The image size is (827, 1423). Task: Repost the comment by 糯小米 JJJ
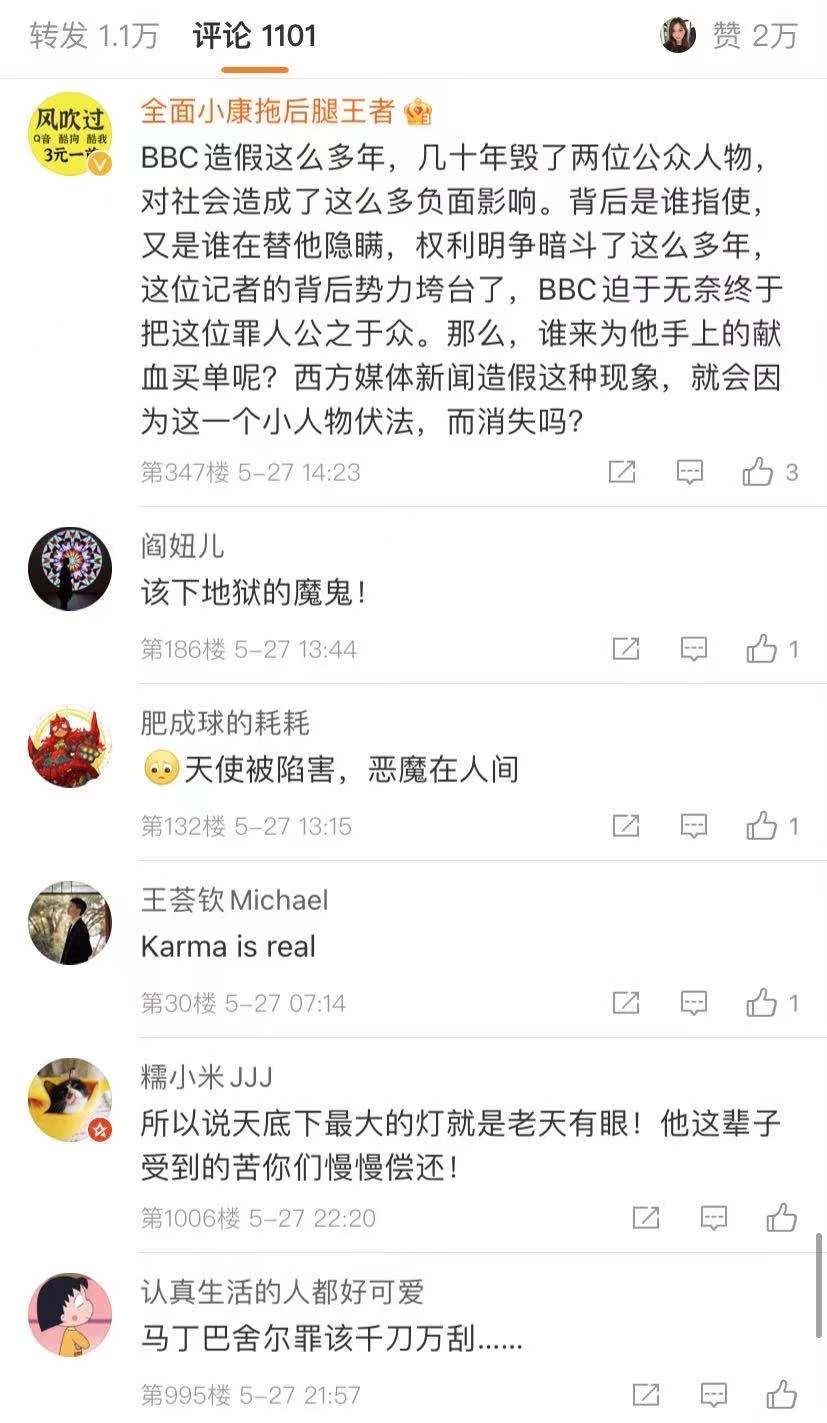pos(645,1218)
